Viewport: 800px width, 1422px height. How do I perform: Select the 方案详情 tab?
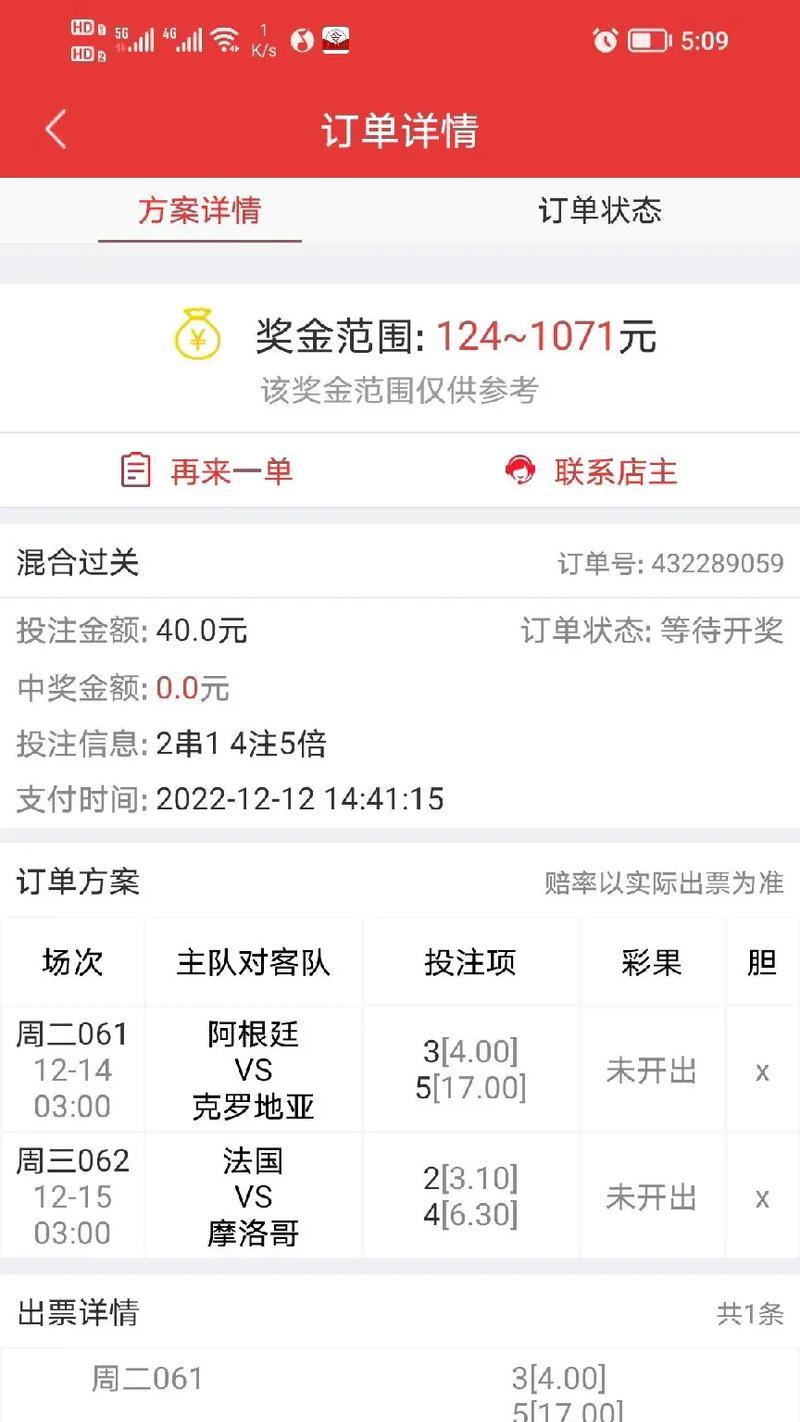(x=199, y=210)
